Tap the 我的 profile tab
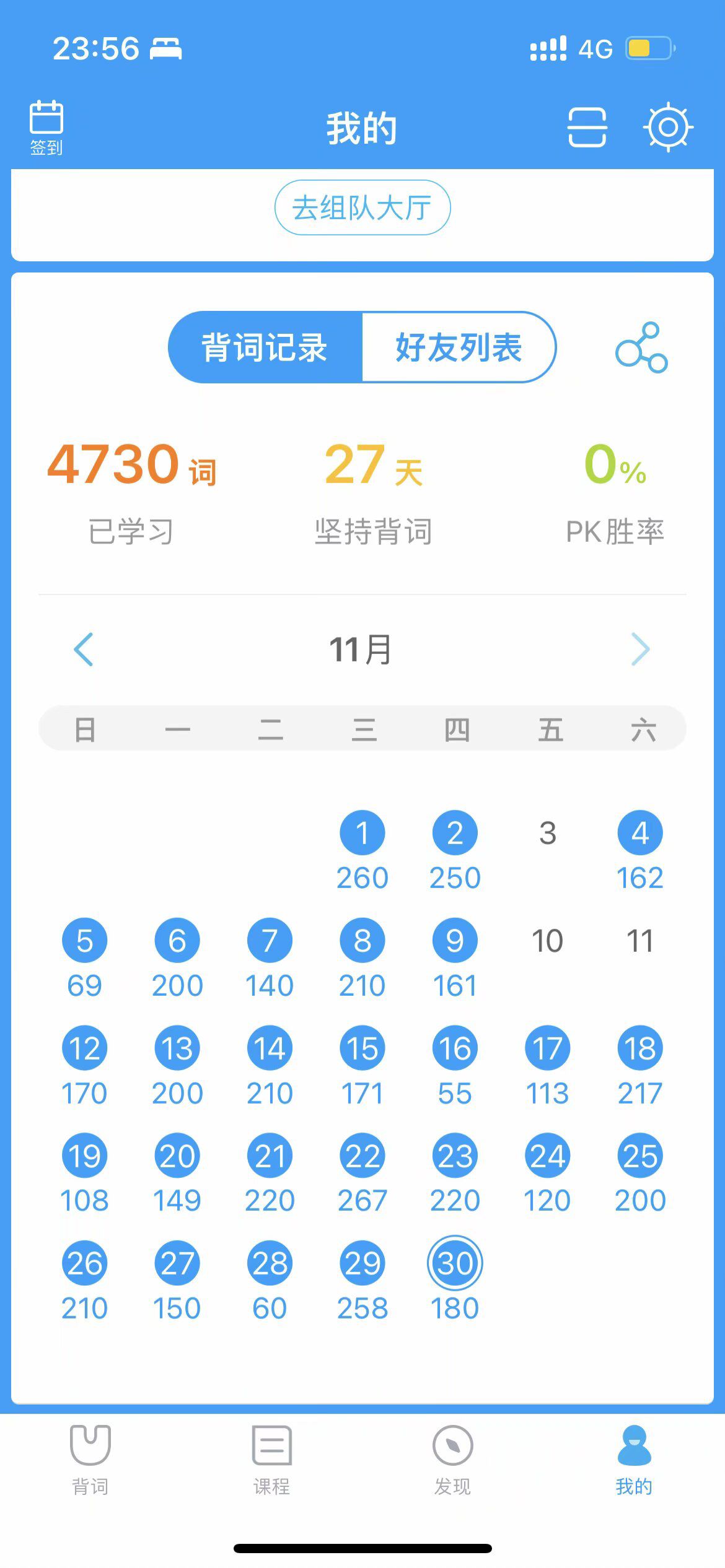This screenshot has height=1568, width=725. [x=634, y=1458]
